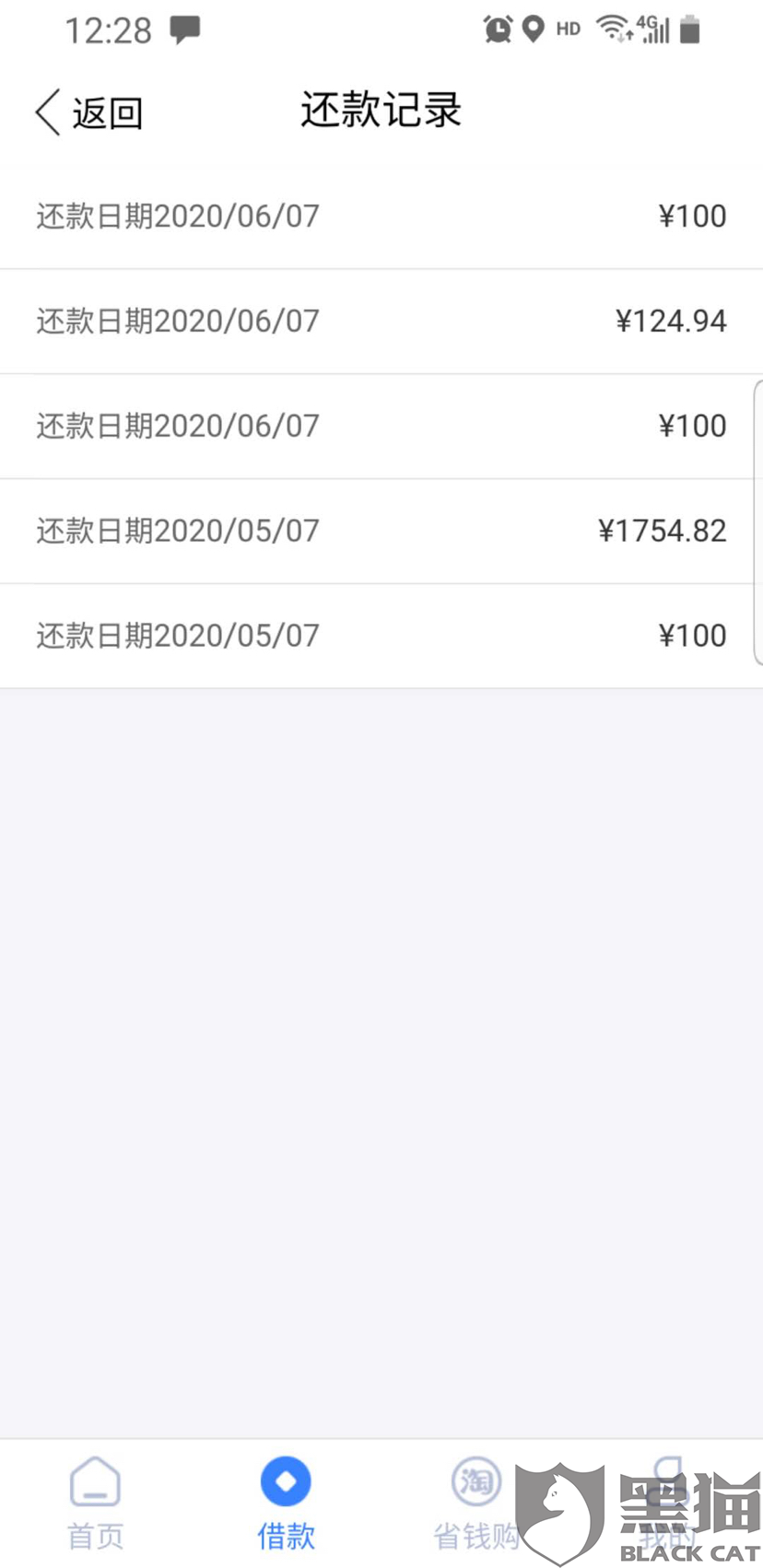Go back using the 返回 button
The image size is (763, 1568).
tap(89, 113)
